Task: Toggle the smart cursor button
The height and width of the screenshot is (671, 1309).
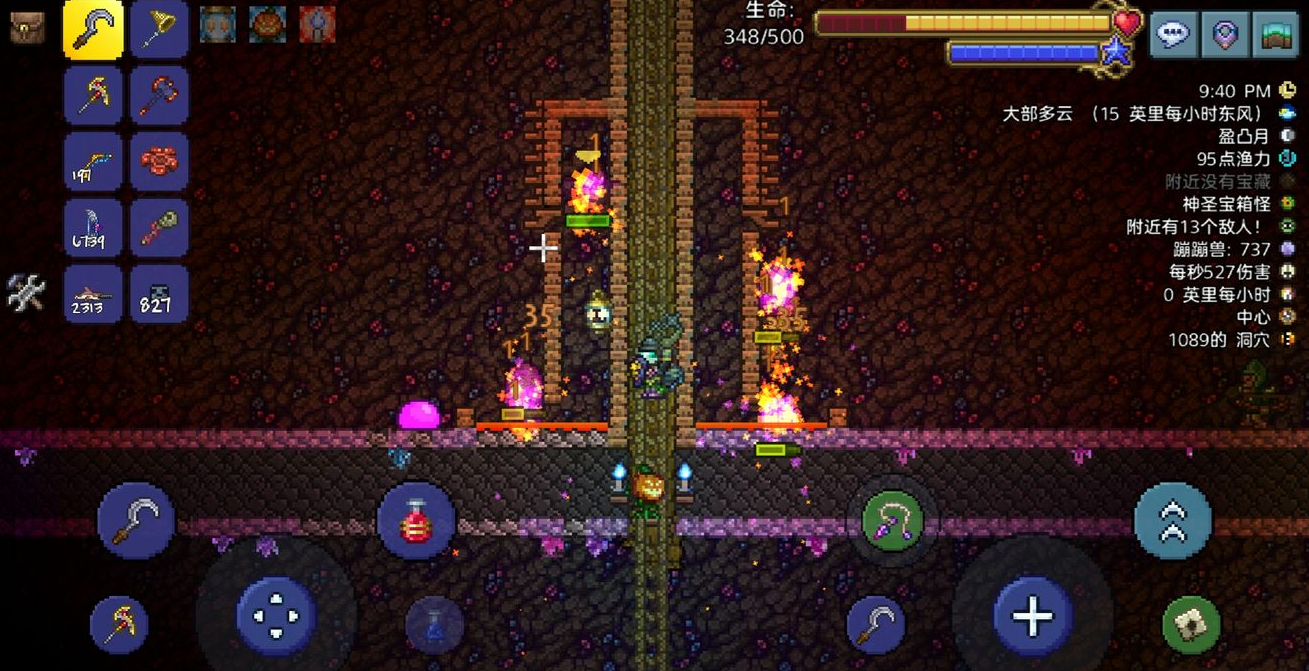Action: [1190, 625]
